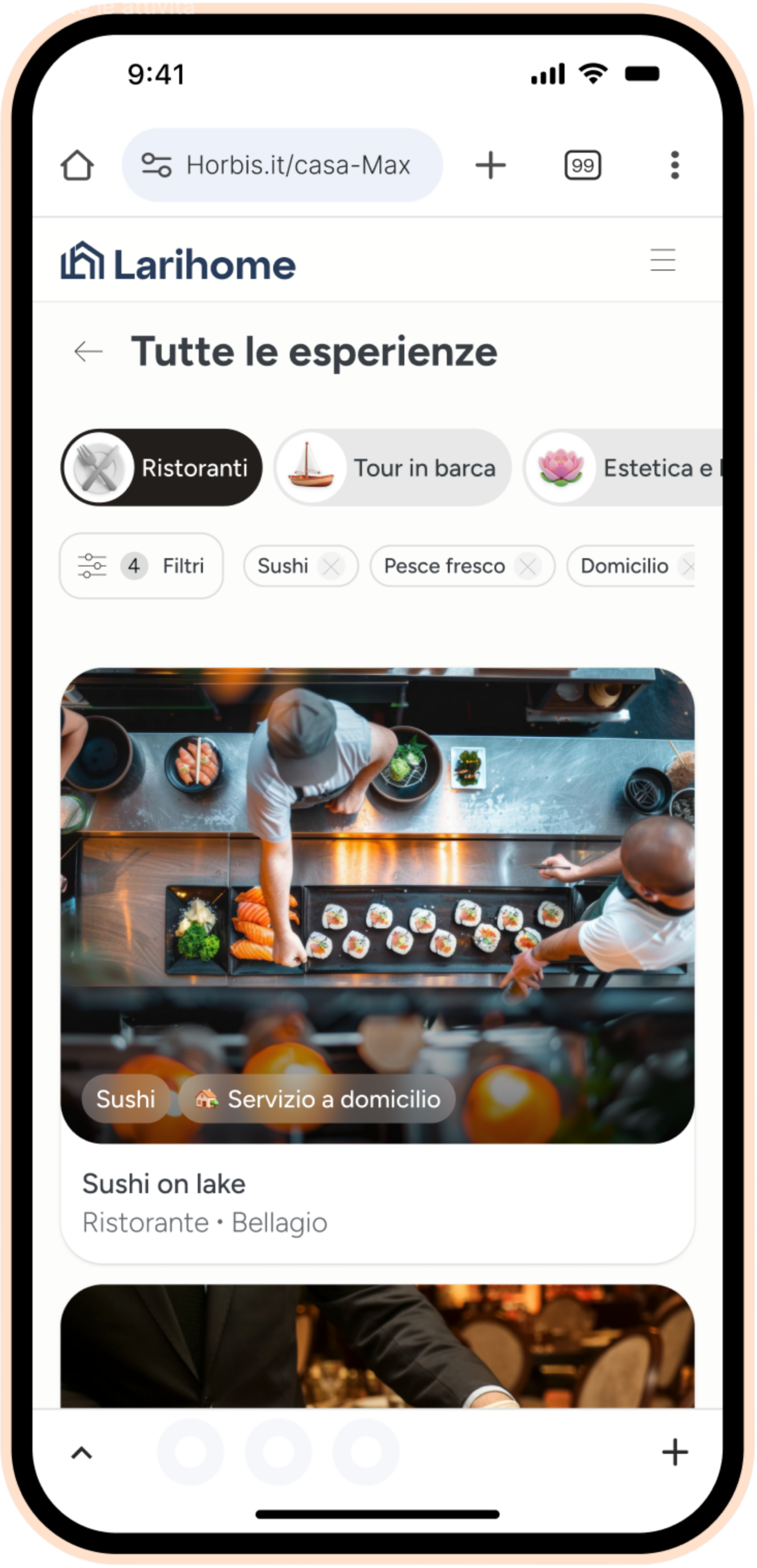Open the Filtri button with 4 filters
The width and height of the screenshot is (757, 1568).
[141, 566]
